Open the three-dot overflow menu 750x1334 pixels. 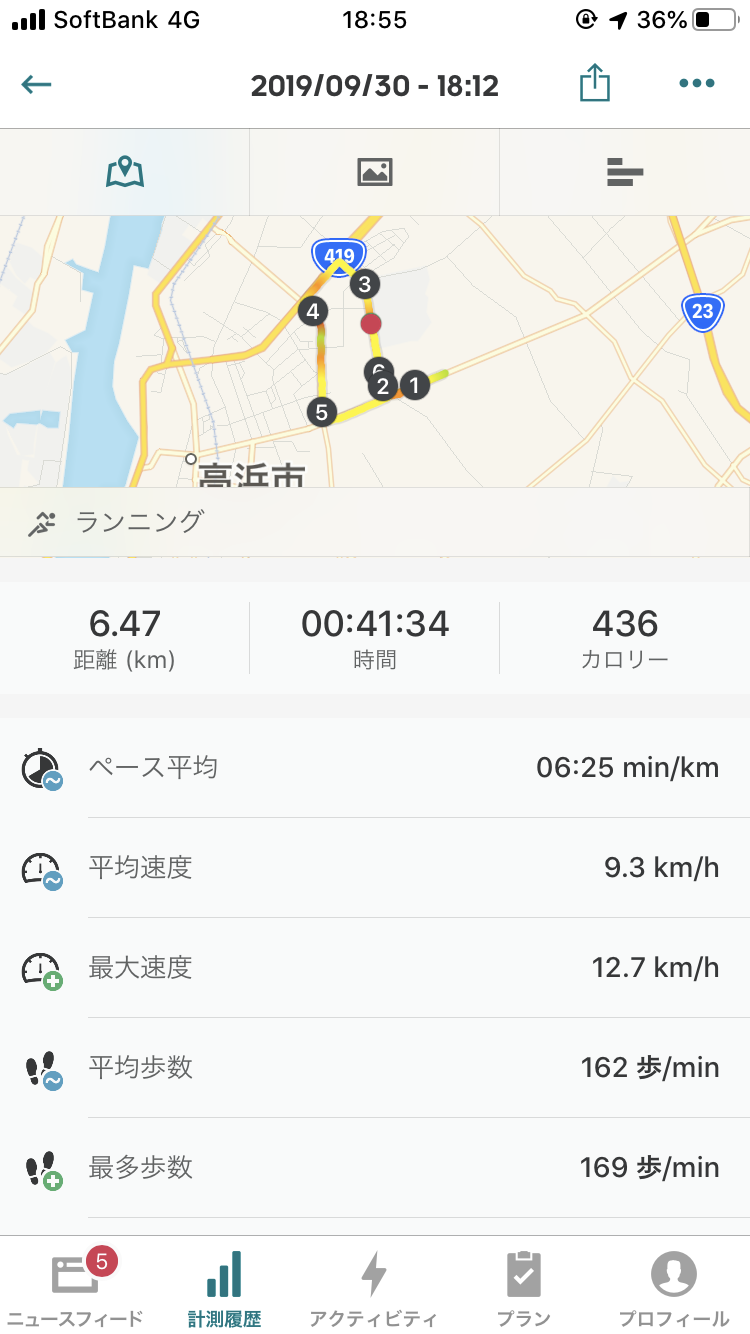(x=696, y=84)
